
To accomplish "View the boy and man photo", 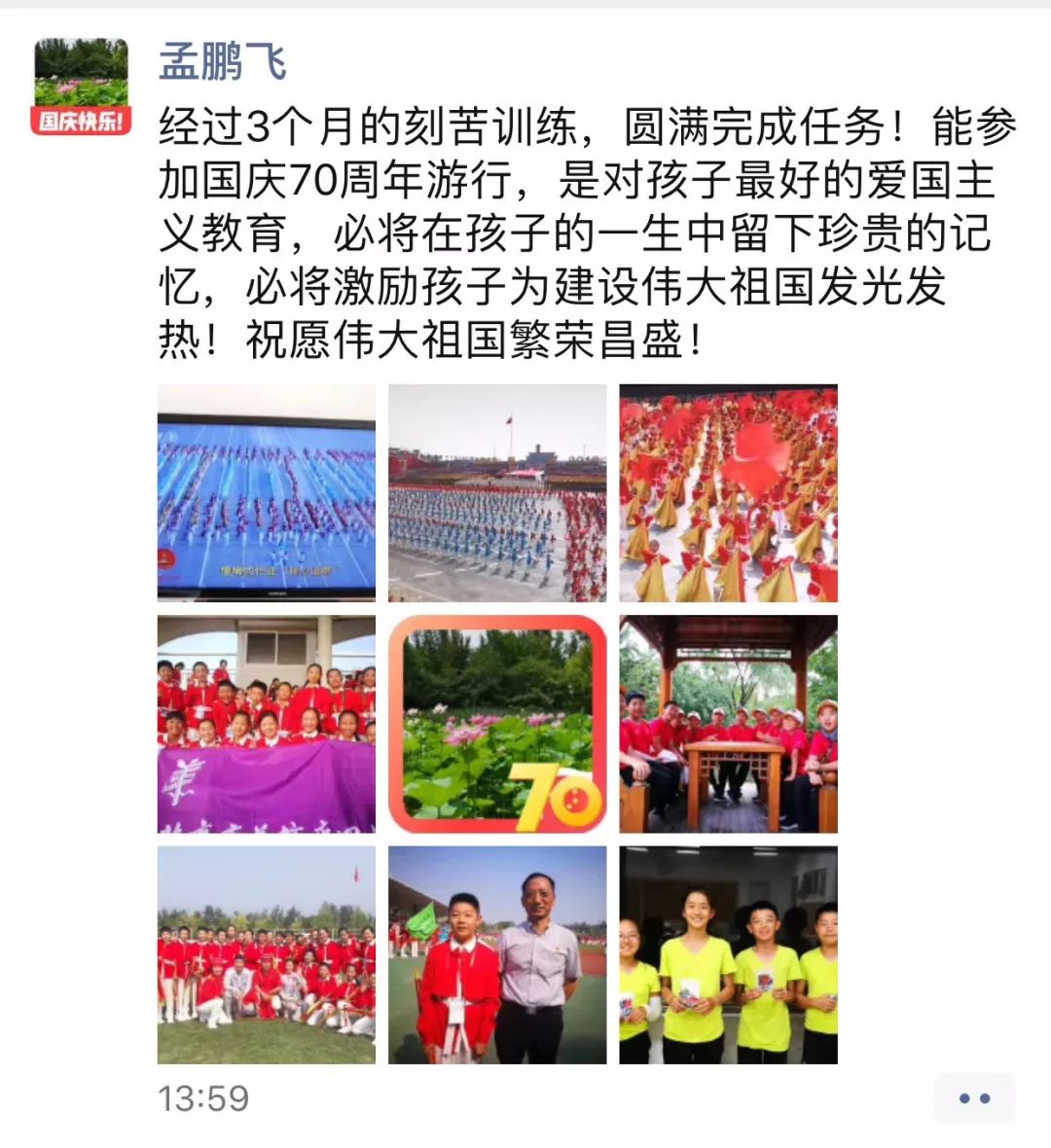I will point(497,954).
